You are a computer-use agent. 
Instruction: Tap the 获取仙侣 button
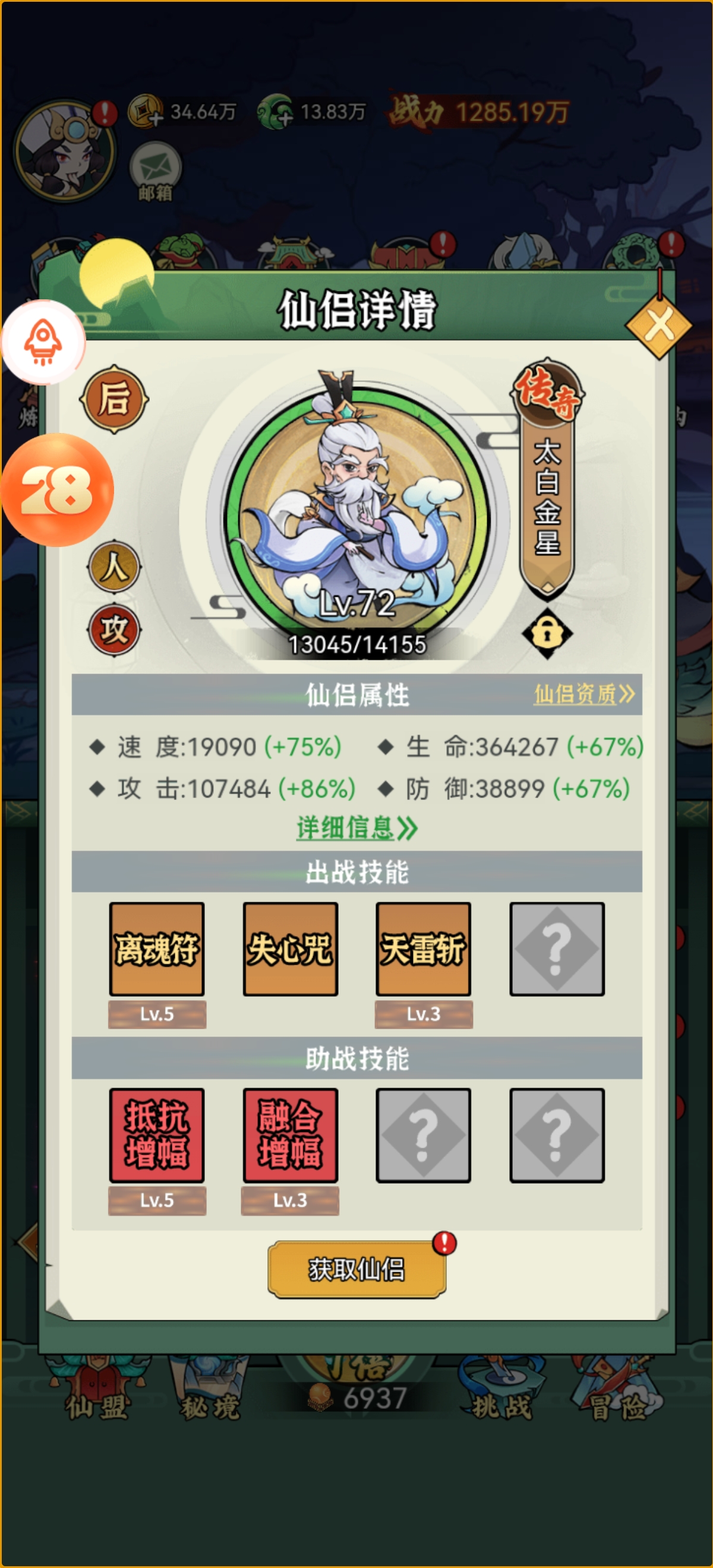point(357,1269)
